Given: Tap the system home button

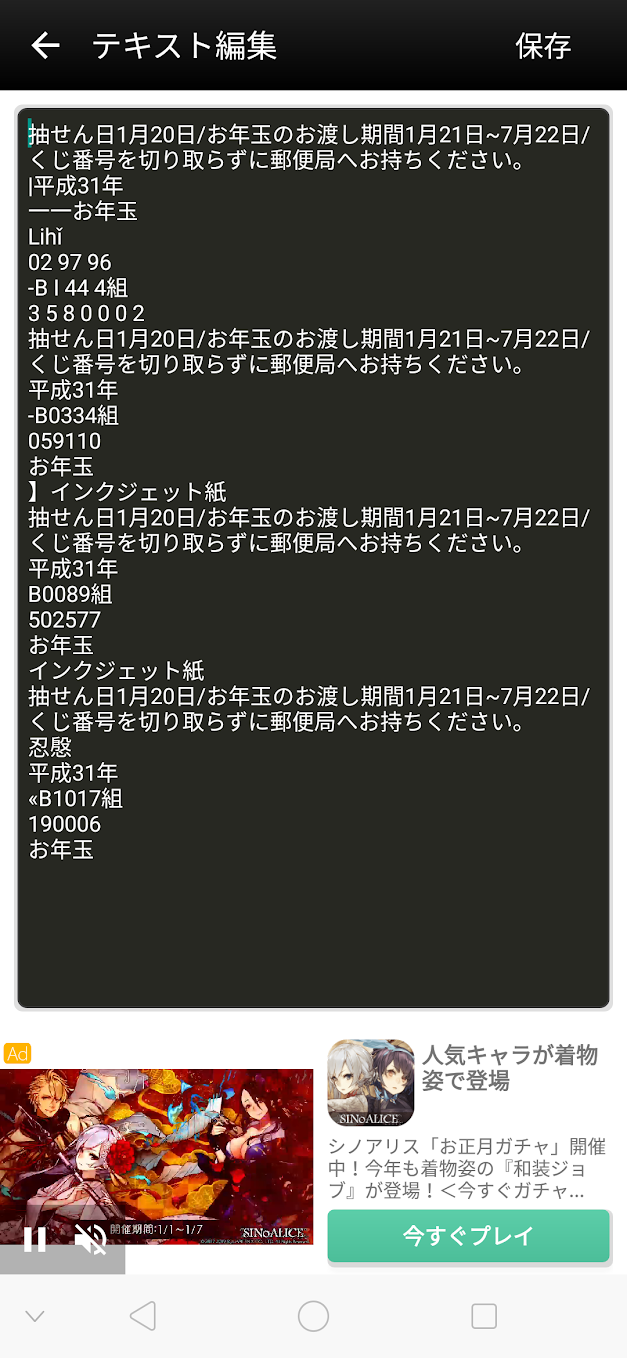Looking at the screenshot, I should 313,1316.
